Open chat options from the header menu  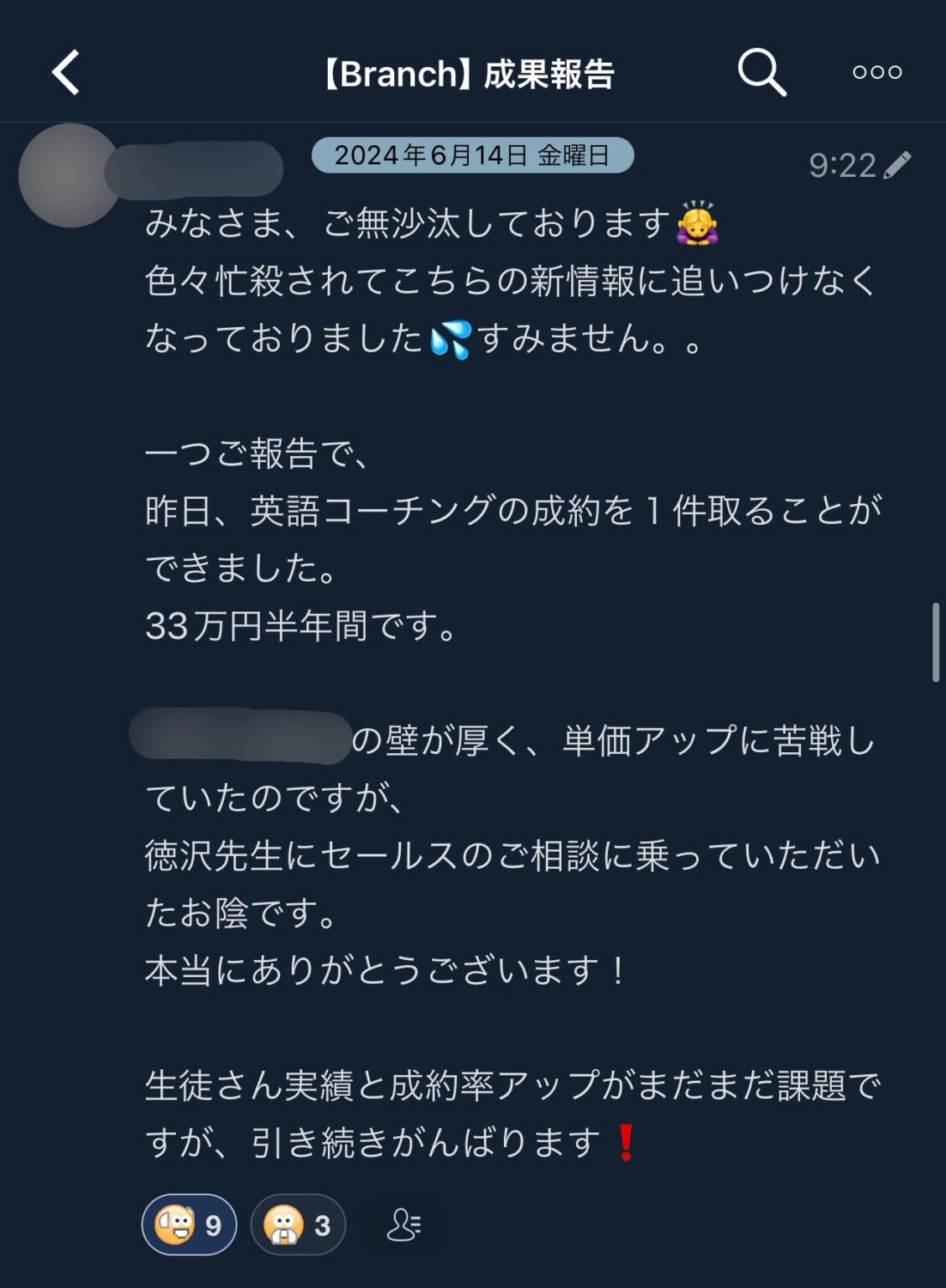(875, 74)
